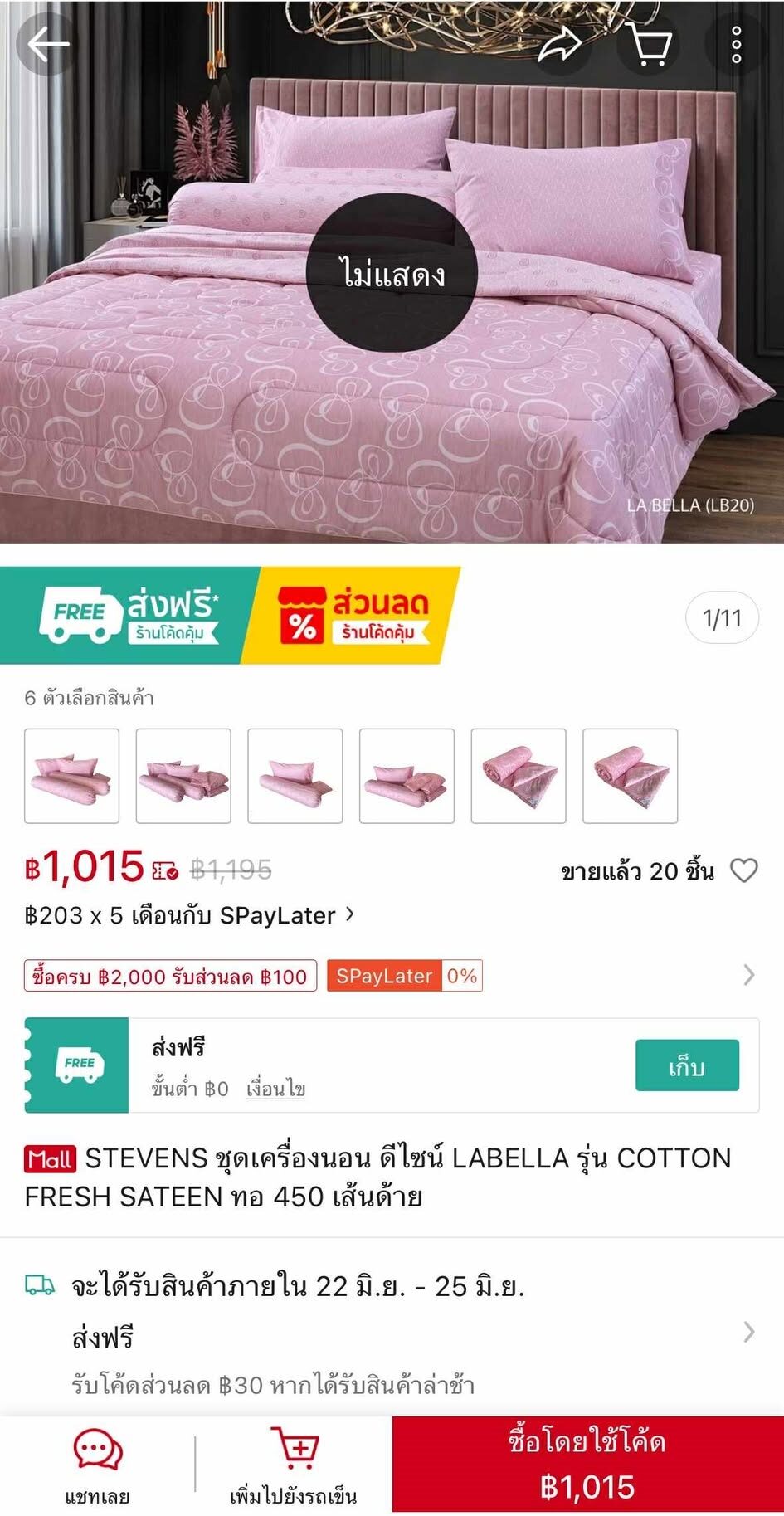The width and height of the screenshot is (784, 1516).
Task: Select the second product variation thumbnail
Action: [183, 776]
